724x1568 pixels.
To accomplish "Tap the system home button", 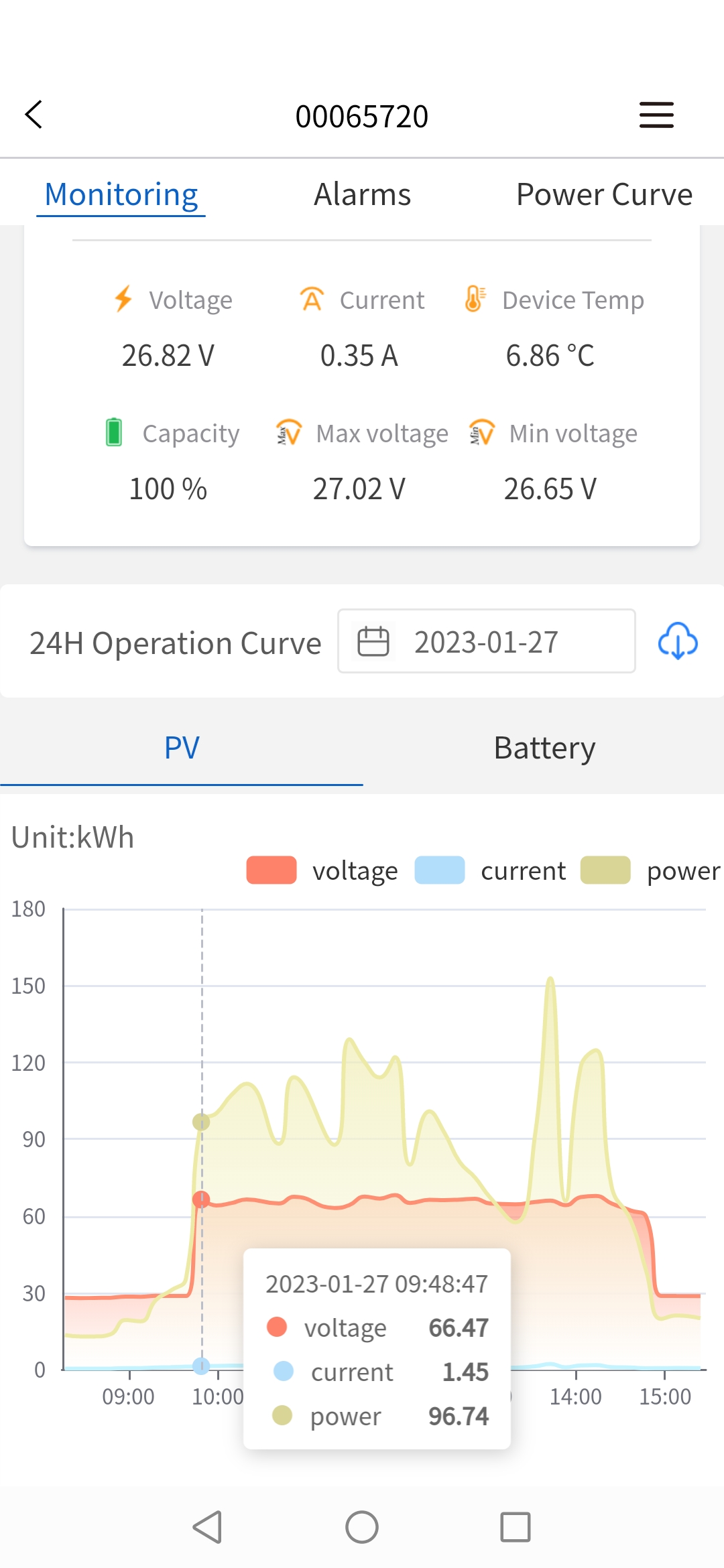I will [x=362, y=1527].
